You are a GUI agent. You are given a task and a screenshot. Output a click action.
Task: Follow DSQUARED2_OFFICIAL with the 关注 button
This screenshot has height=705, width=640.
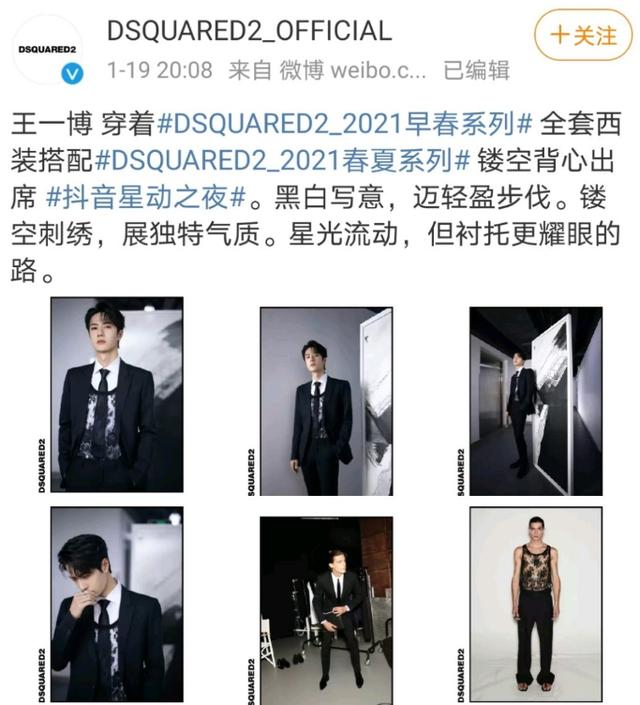point(586,37)
